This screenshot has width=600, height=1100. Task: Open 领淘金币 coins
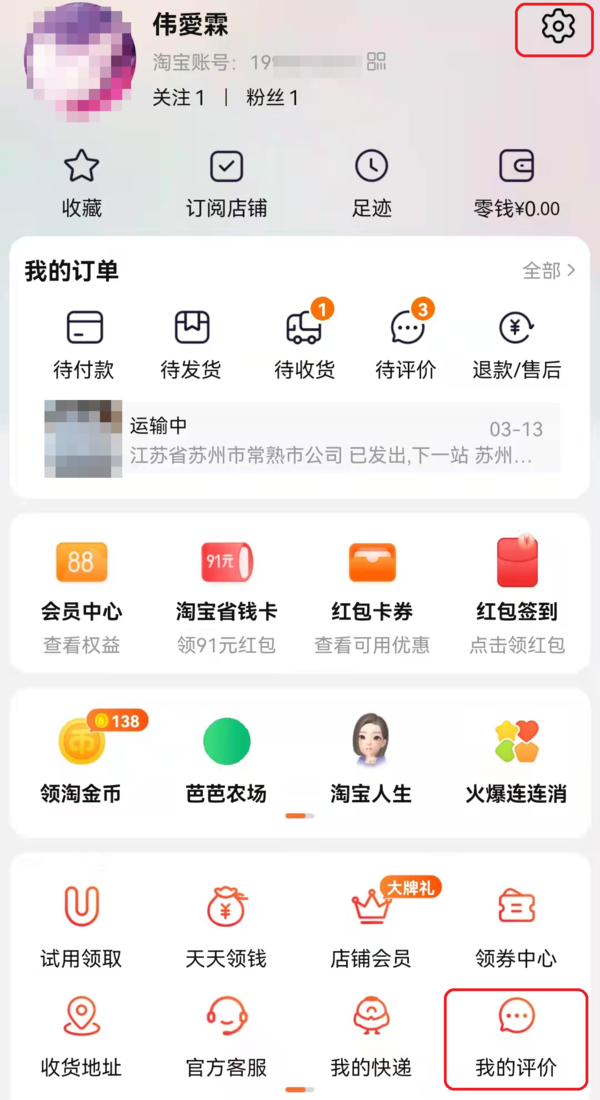point(82,760)
